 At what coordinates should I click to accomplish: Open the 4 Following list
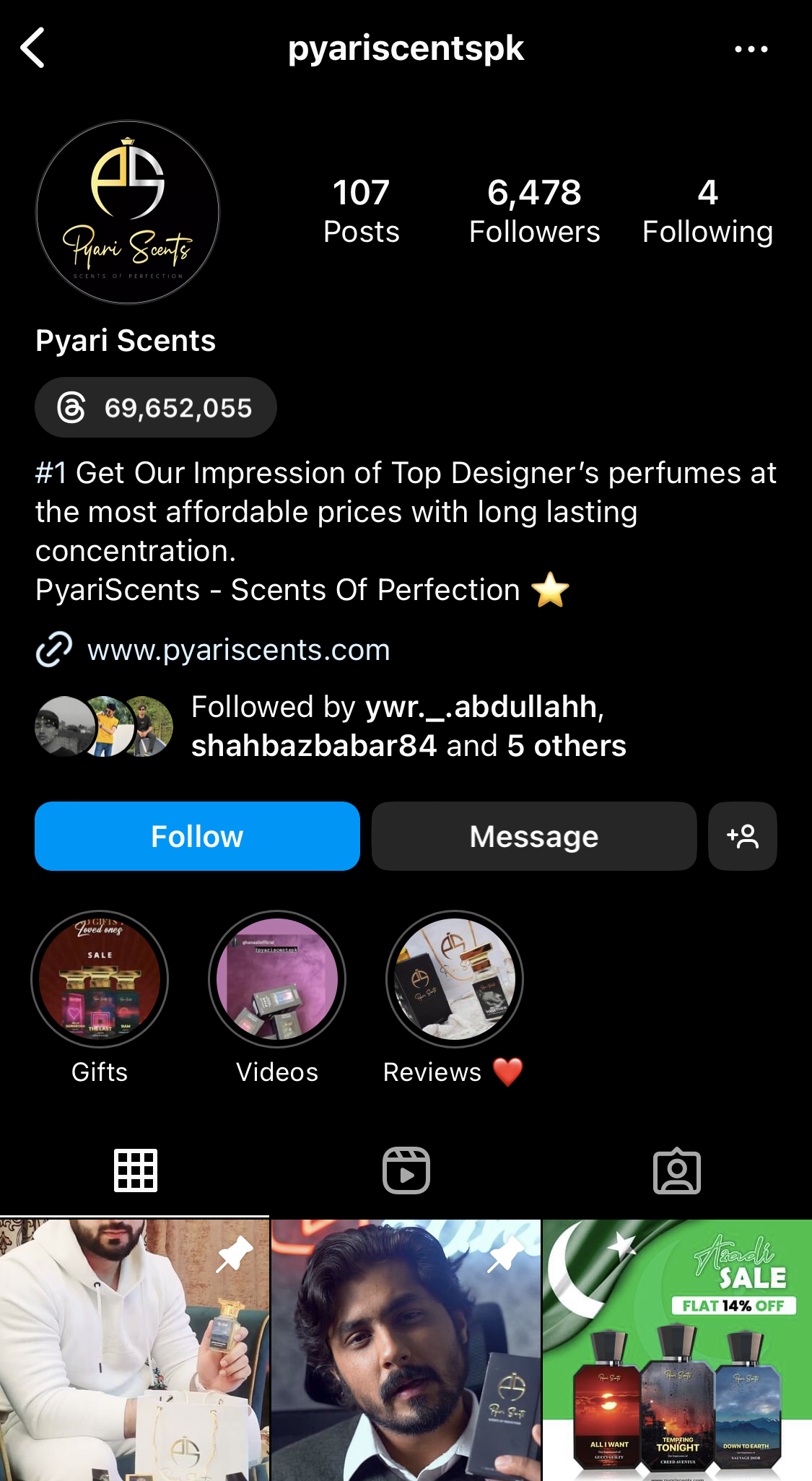pyautogui.click(x=707, y=212)
